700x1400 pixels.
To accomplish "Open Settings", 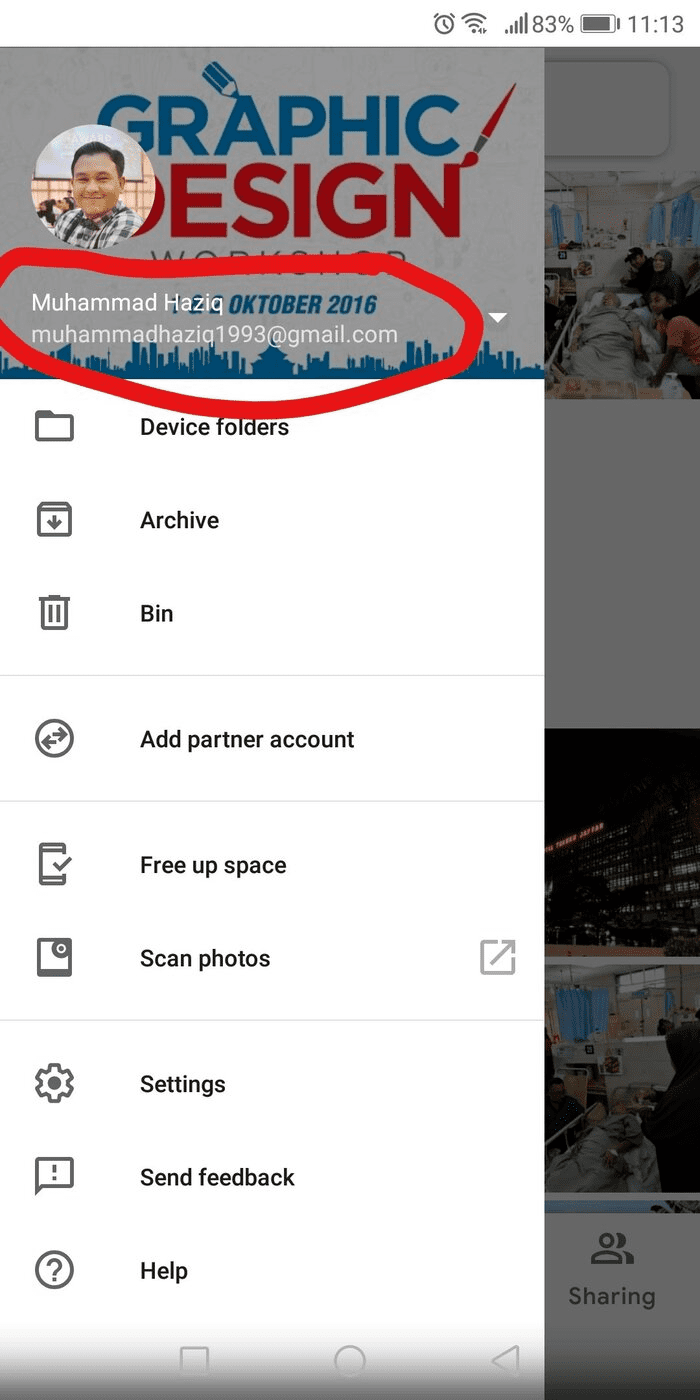I will coord(182,1084).
